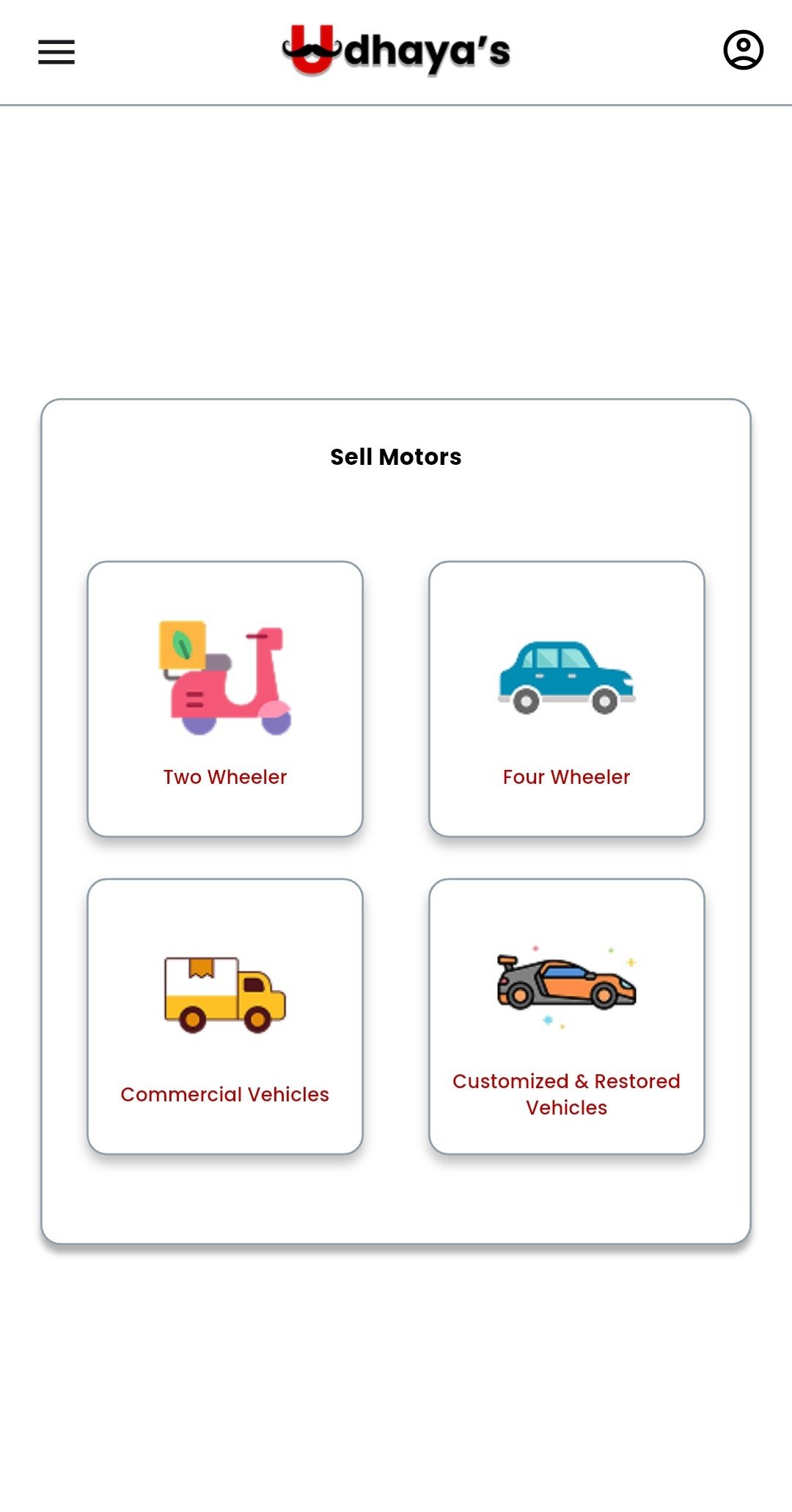Open the user profile icon
This screenshot has height=1512, width=792.
coord(743,51)
